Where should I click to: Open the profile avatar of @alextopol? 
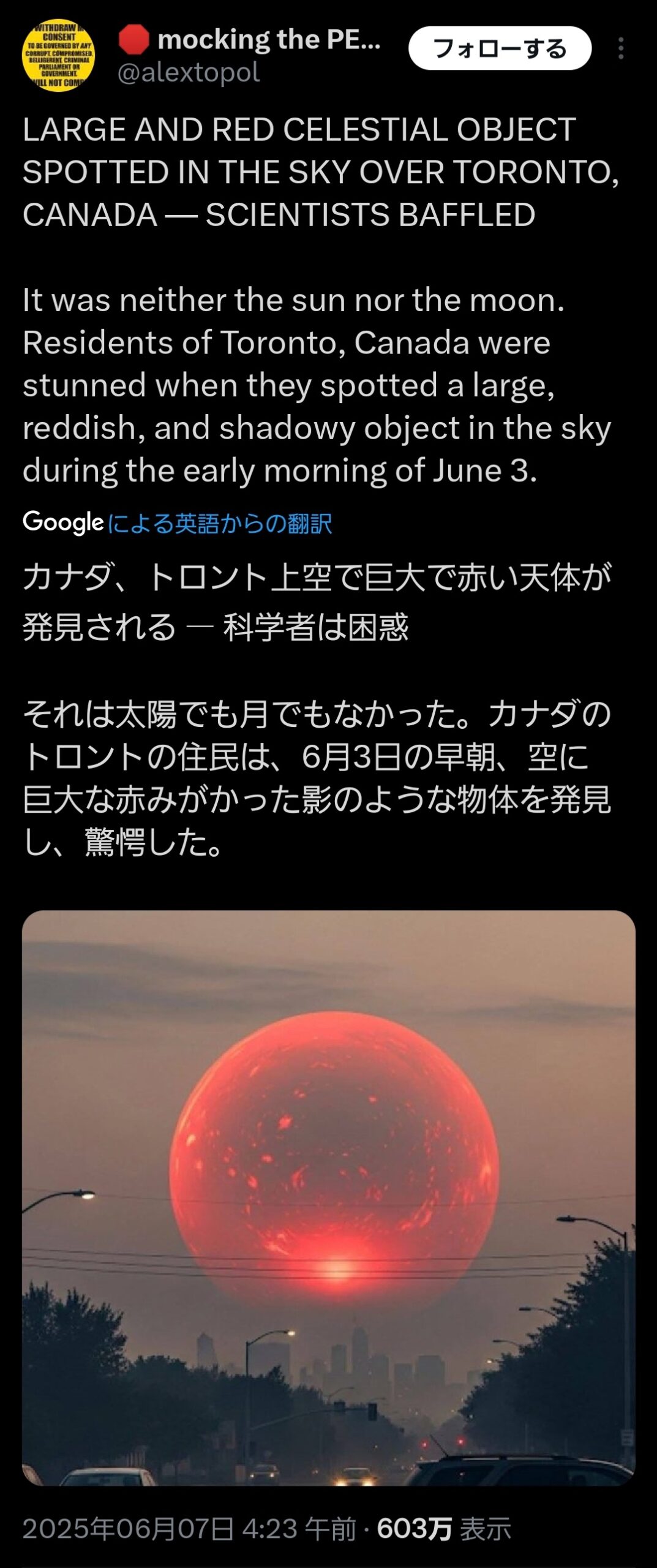click(59, 56)
